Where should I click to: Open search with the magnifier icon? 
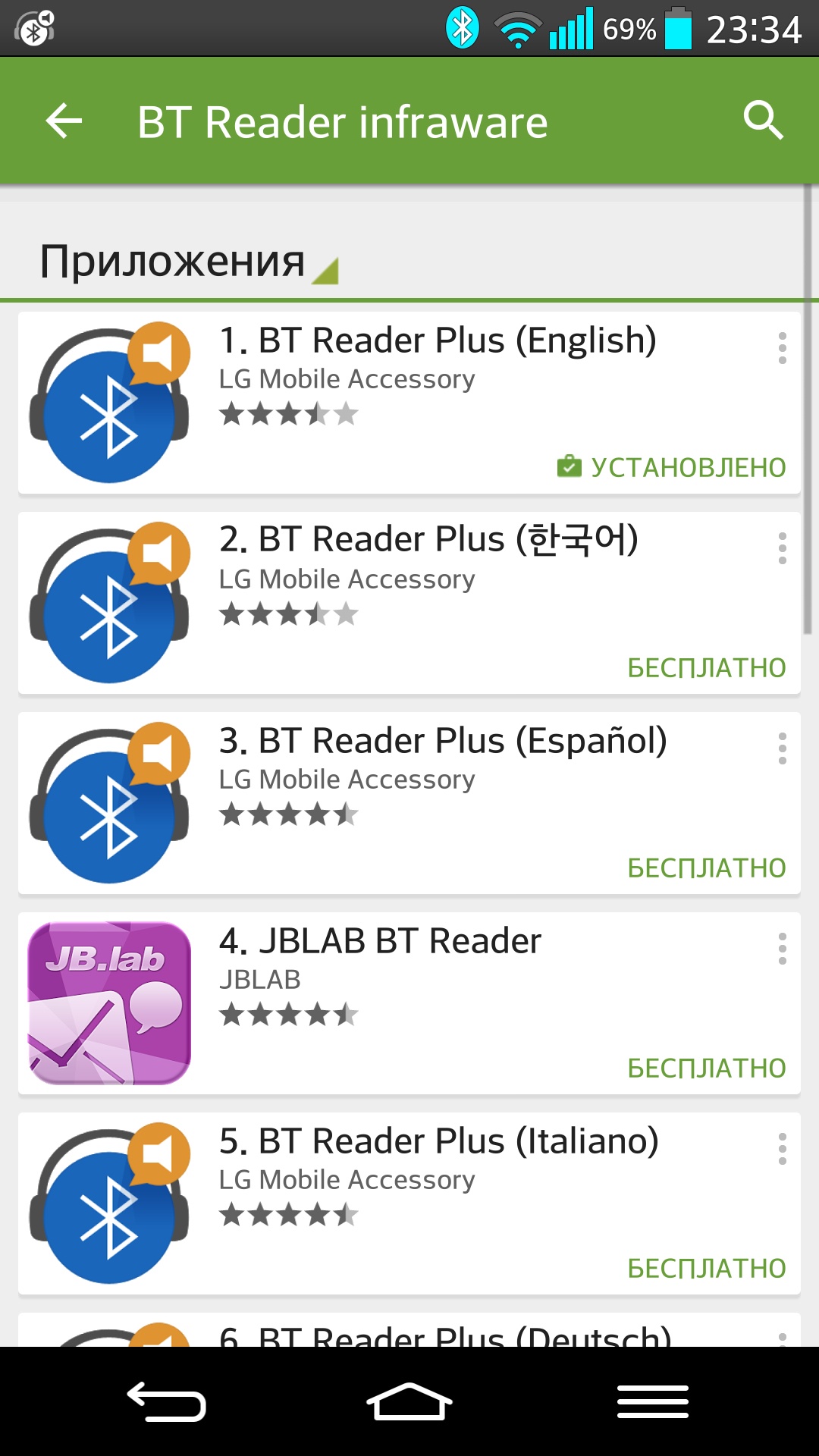pyautogui.click(x=762, y=121)
